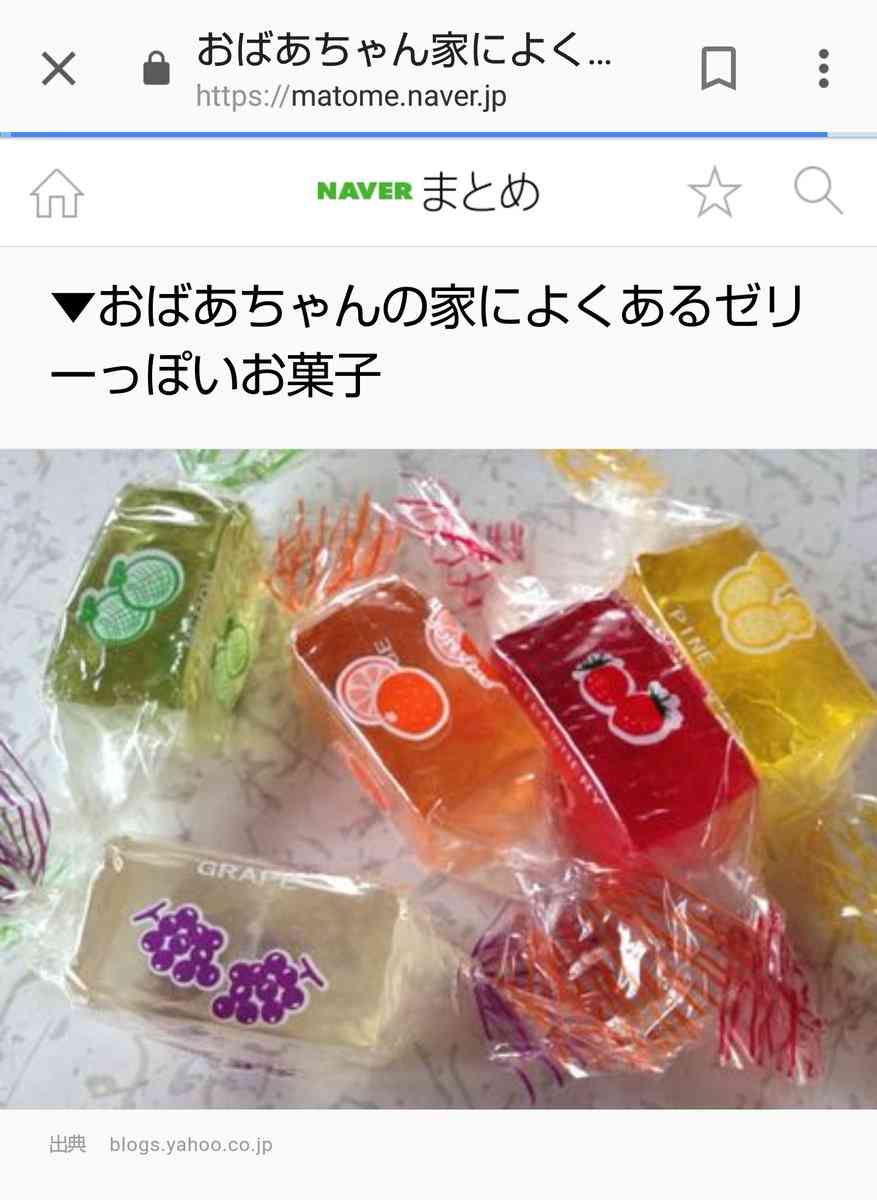This screenshot has height=1200, width=877.
Task: Open the site search magnifier
Action: (x=818, y=191)
